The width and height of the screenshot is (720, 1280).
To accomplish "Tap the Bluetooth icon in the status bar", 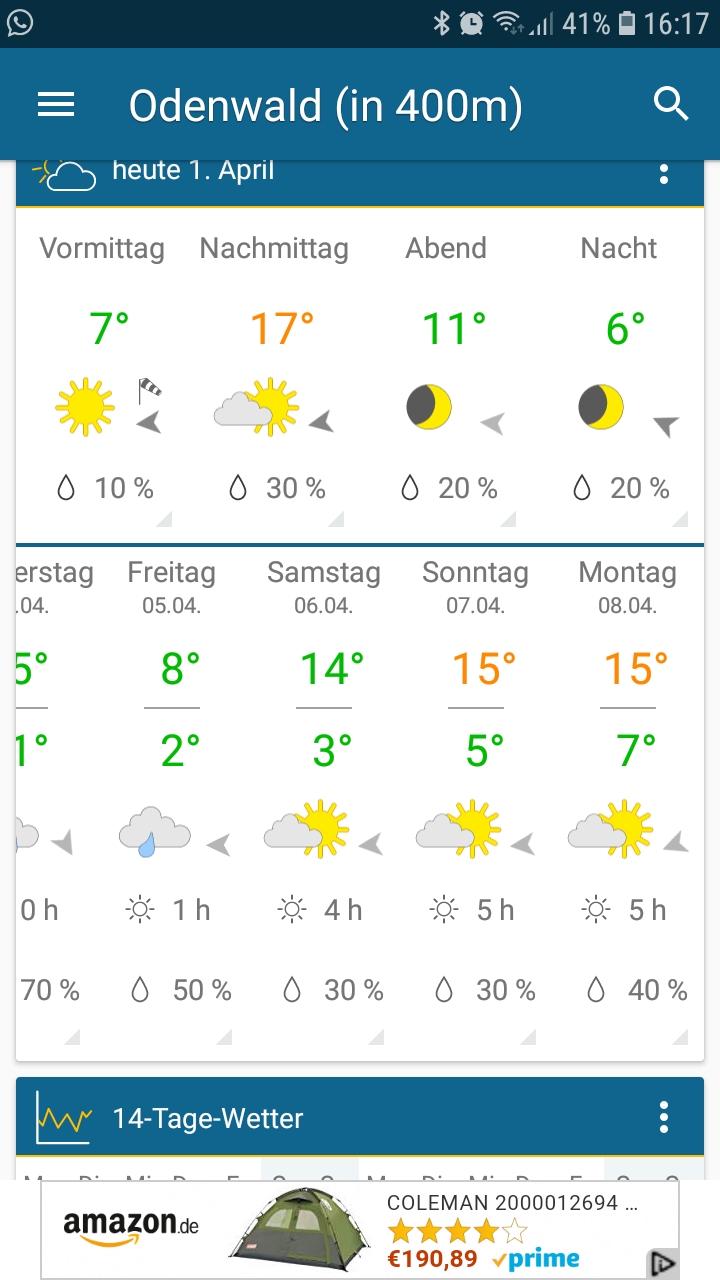I will point(441,22).
